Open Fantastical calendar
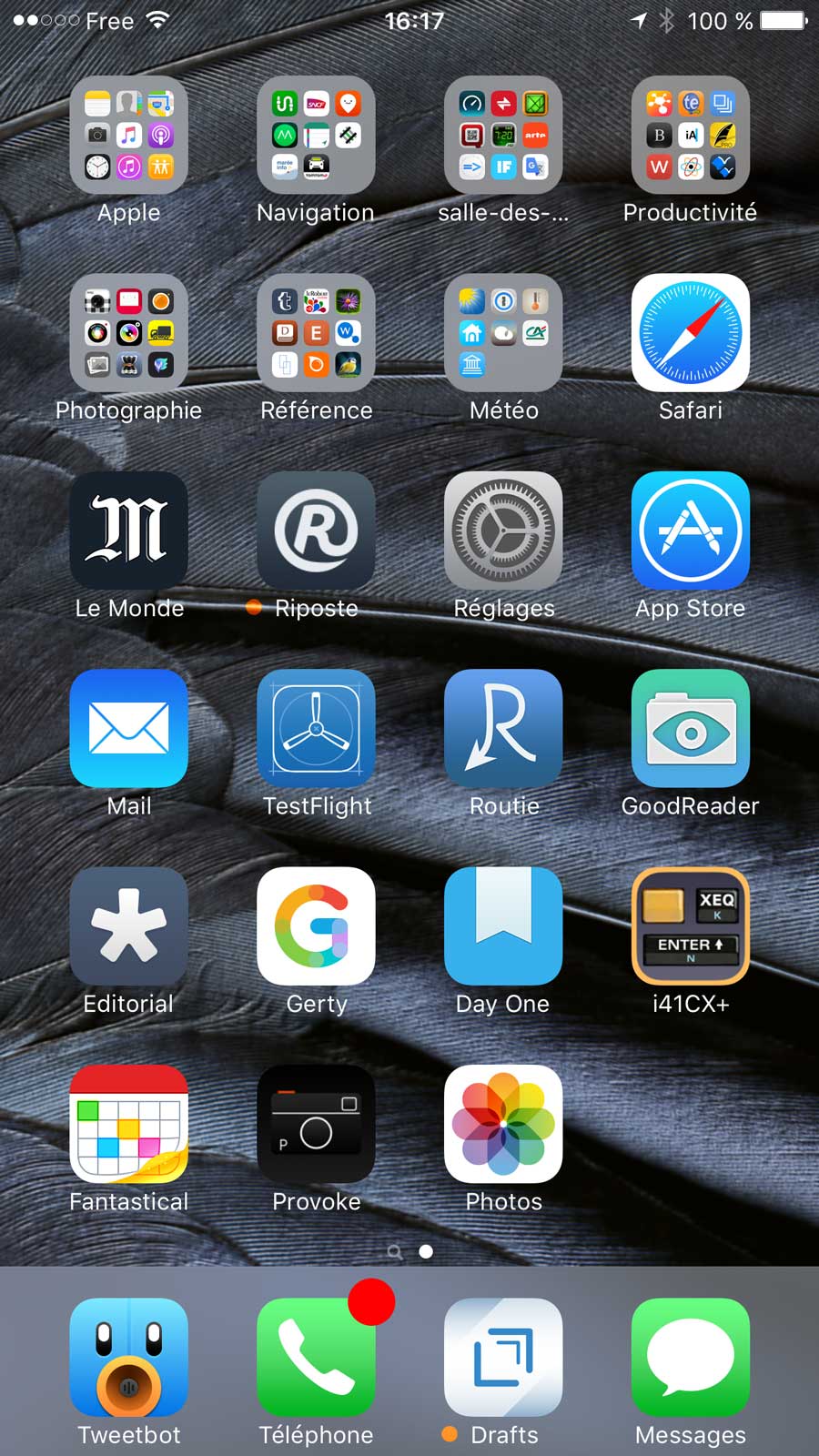Screen dimensions: 819x1456 (x=128, y=1124)
